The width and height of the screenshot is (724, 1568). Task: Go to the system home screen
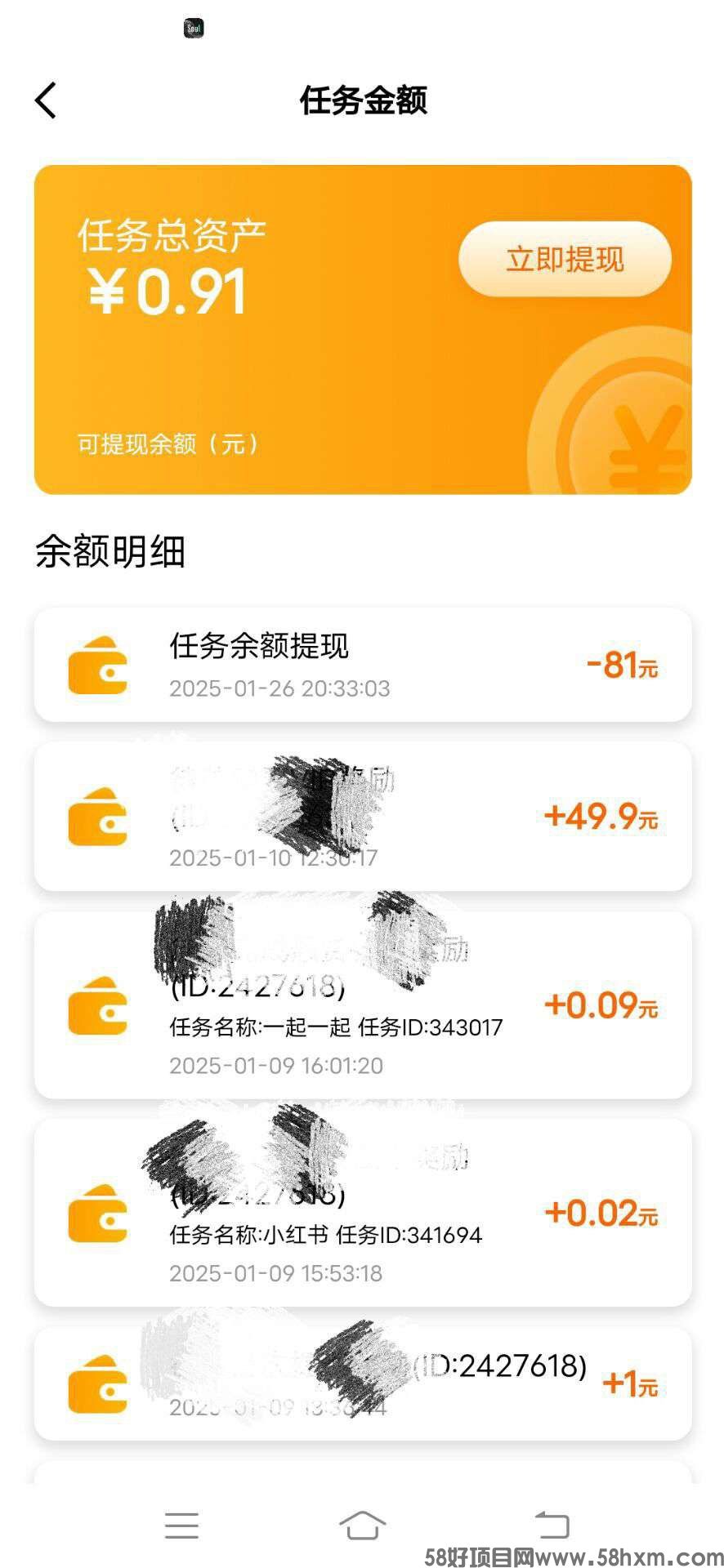[x=362, y=1524]
